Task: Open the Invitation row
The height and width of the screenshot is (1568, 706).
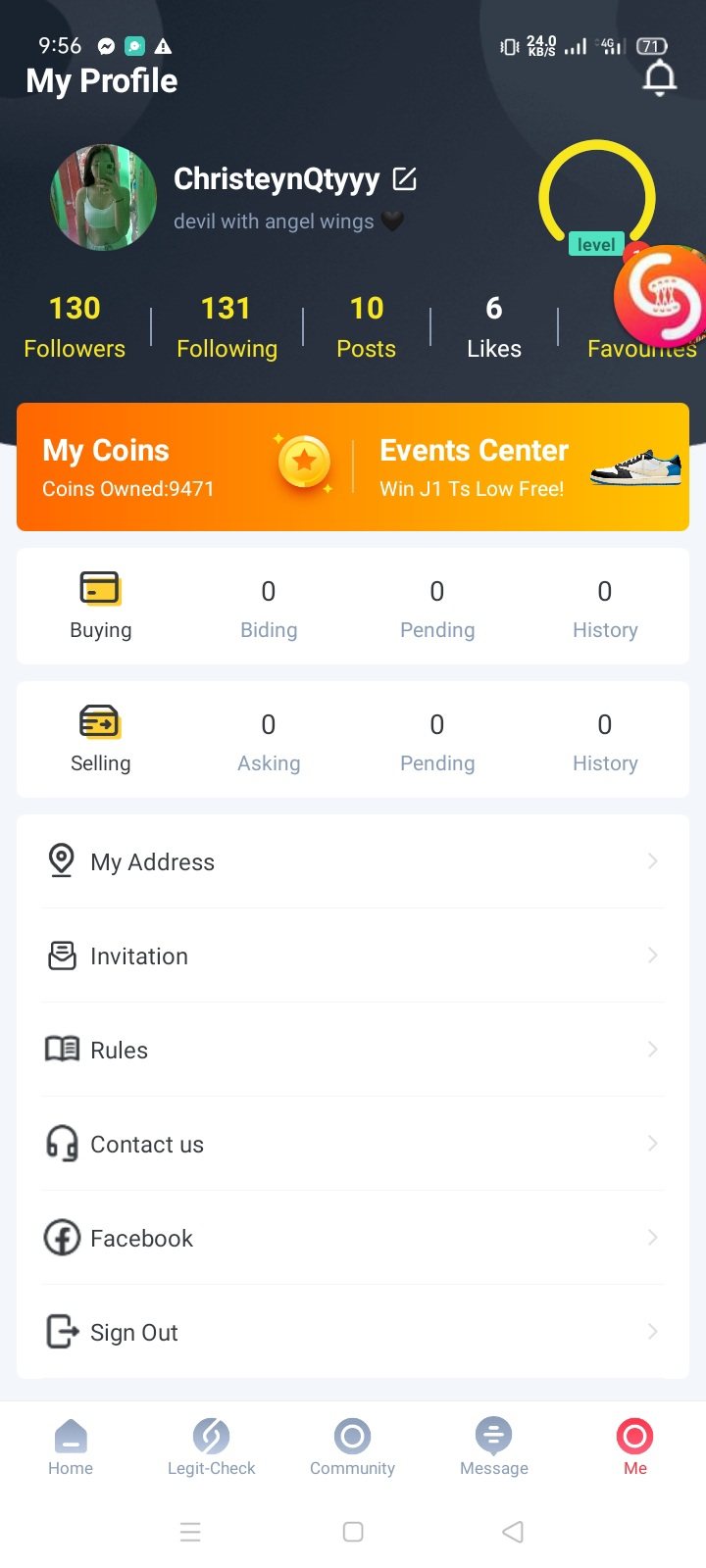Action: coord(353,955)
